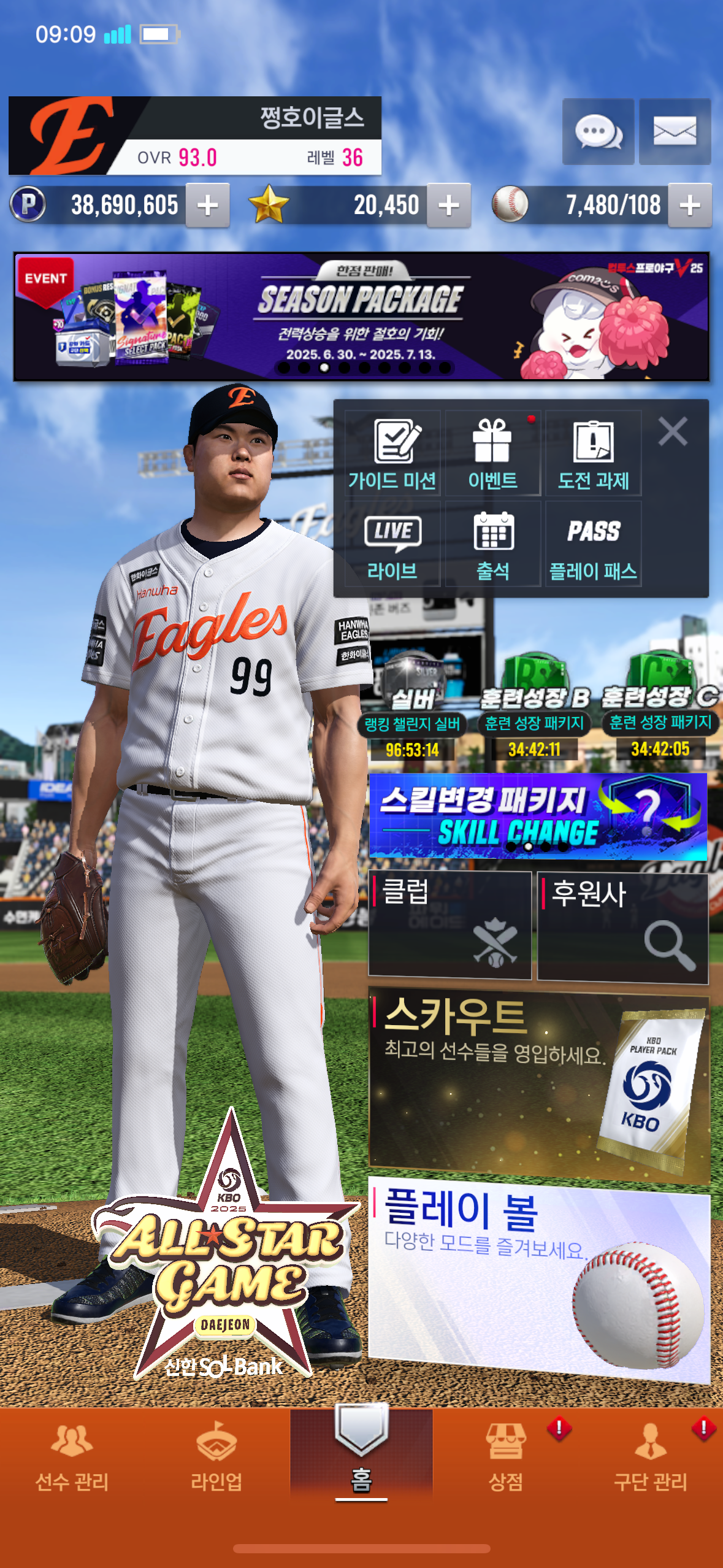Open the 후원사 sponsor card

coord(622,924)
